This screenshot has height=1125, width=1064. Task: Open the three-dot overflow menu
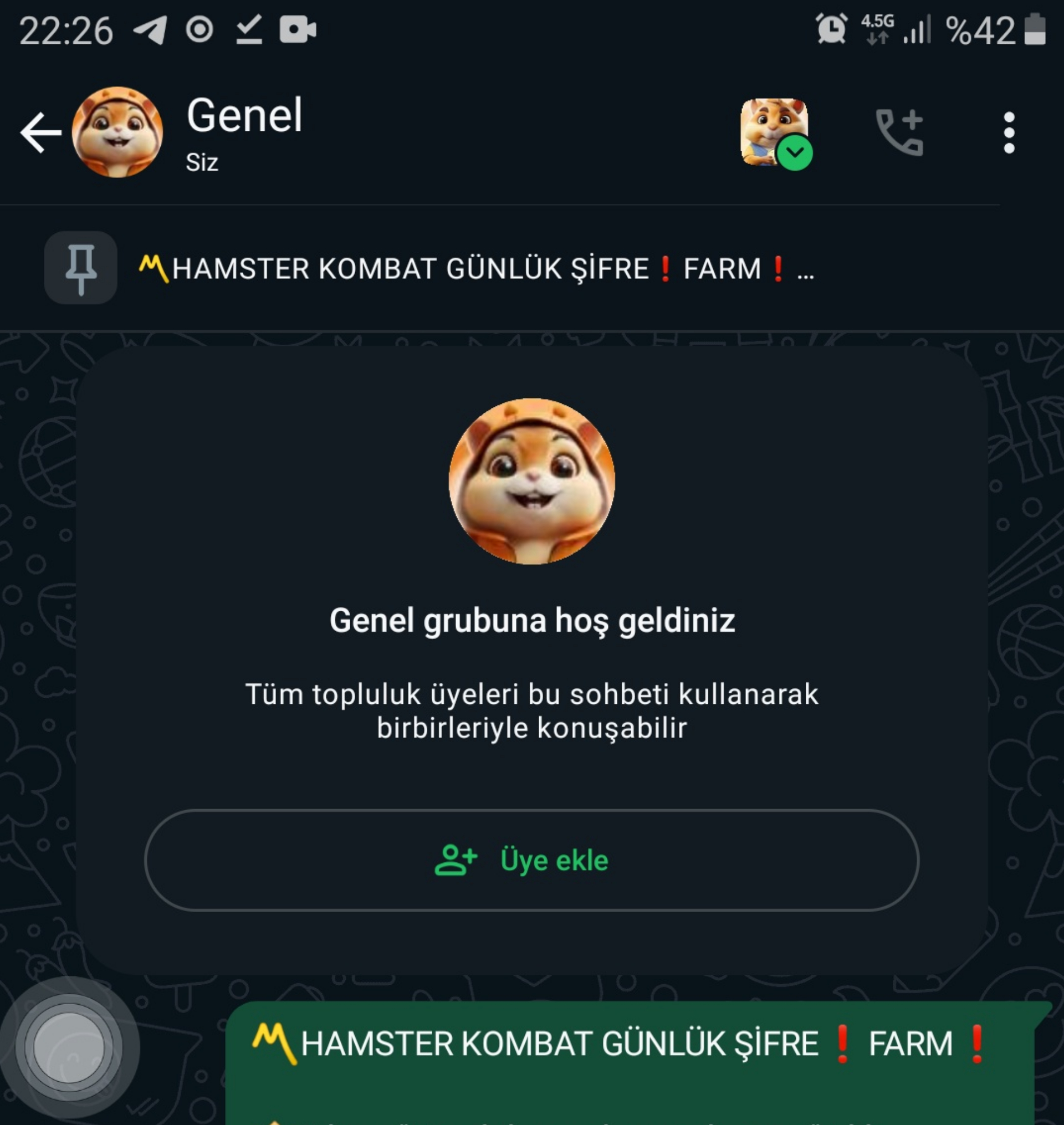tap(1009, 132)
